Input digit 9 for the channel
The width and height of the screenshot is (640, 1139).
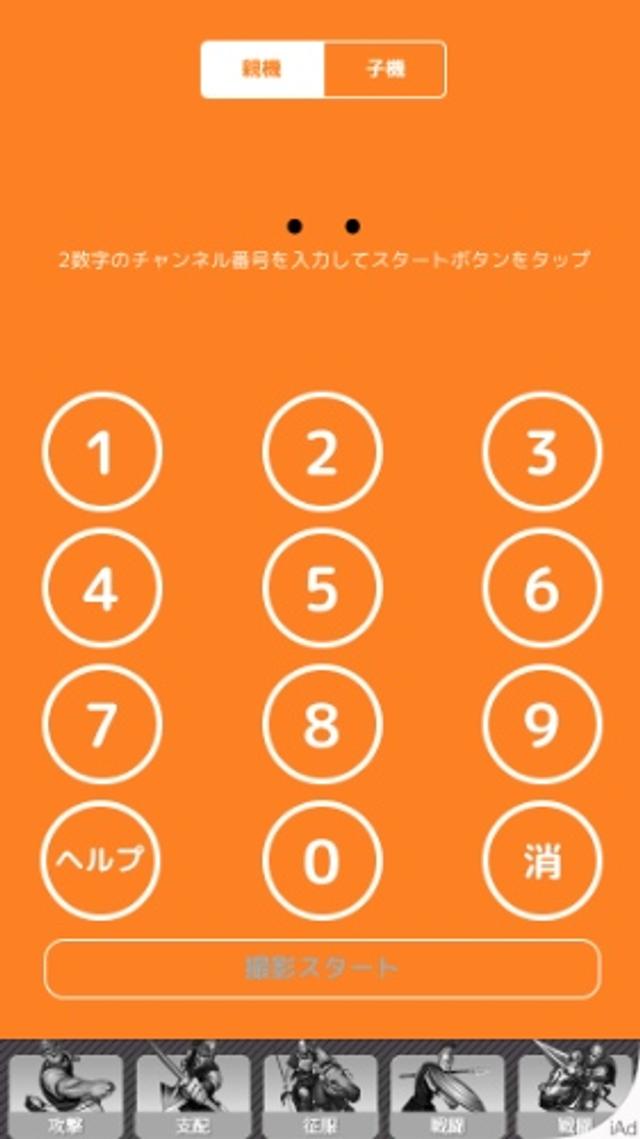pos(542,725)
